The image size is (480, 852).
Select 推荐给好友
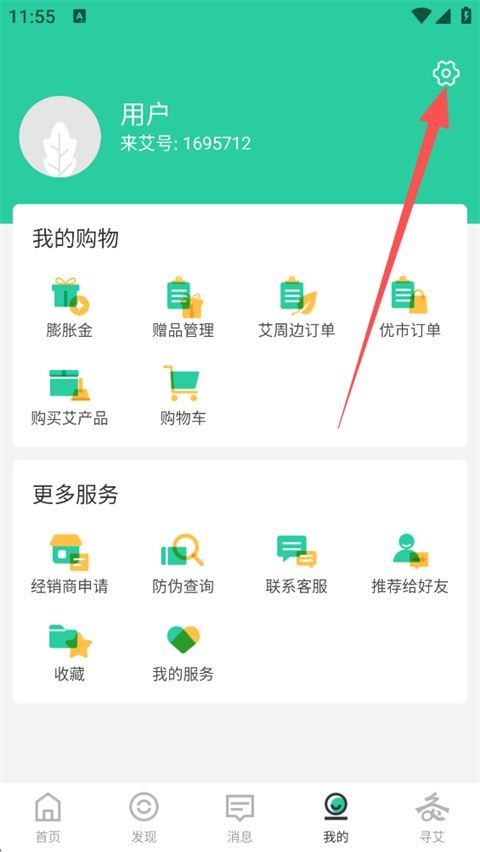coord(410,563)
